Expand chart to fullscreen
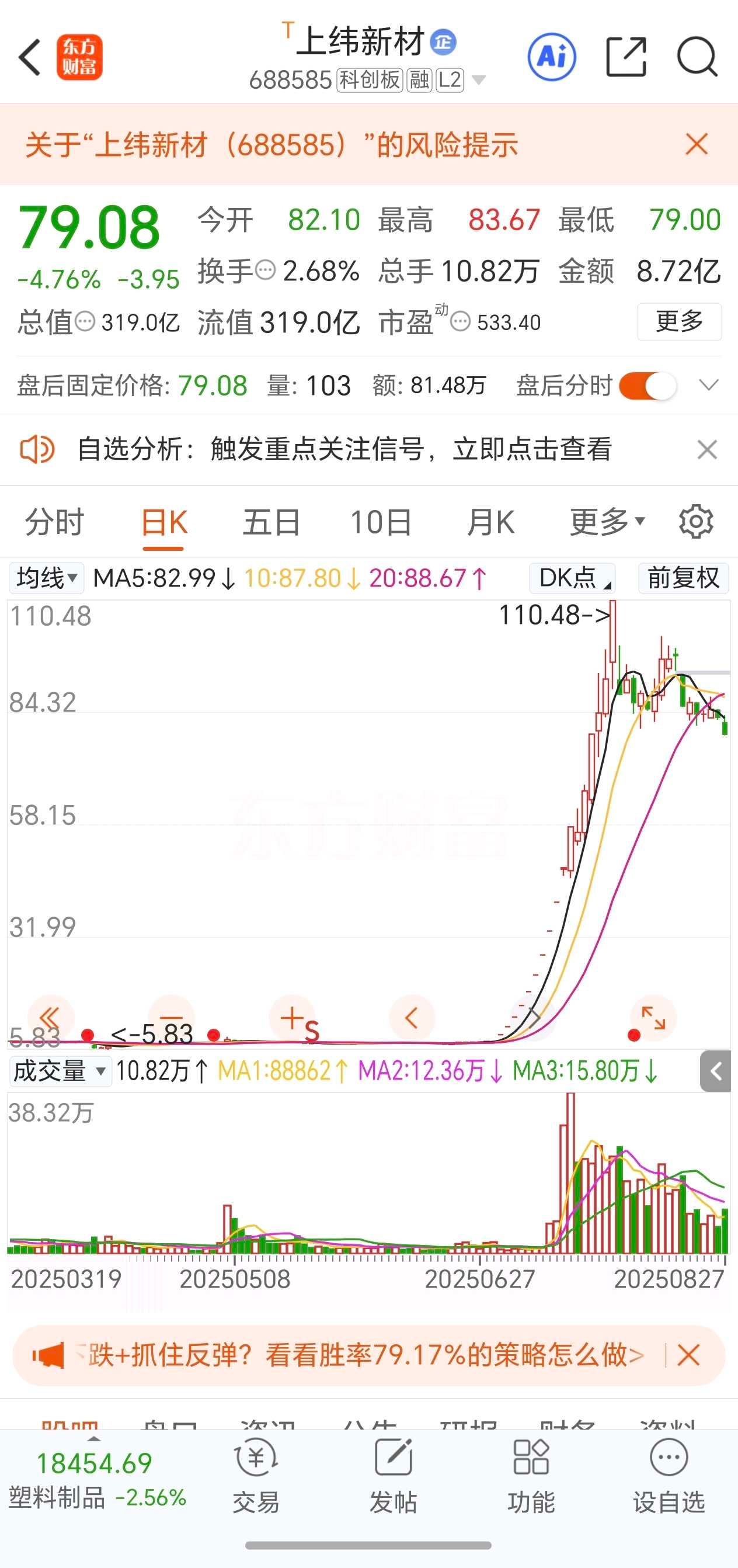Screen dimensions: 738x1568 tap(653, 1018)
